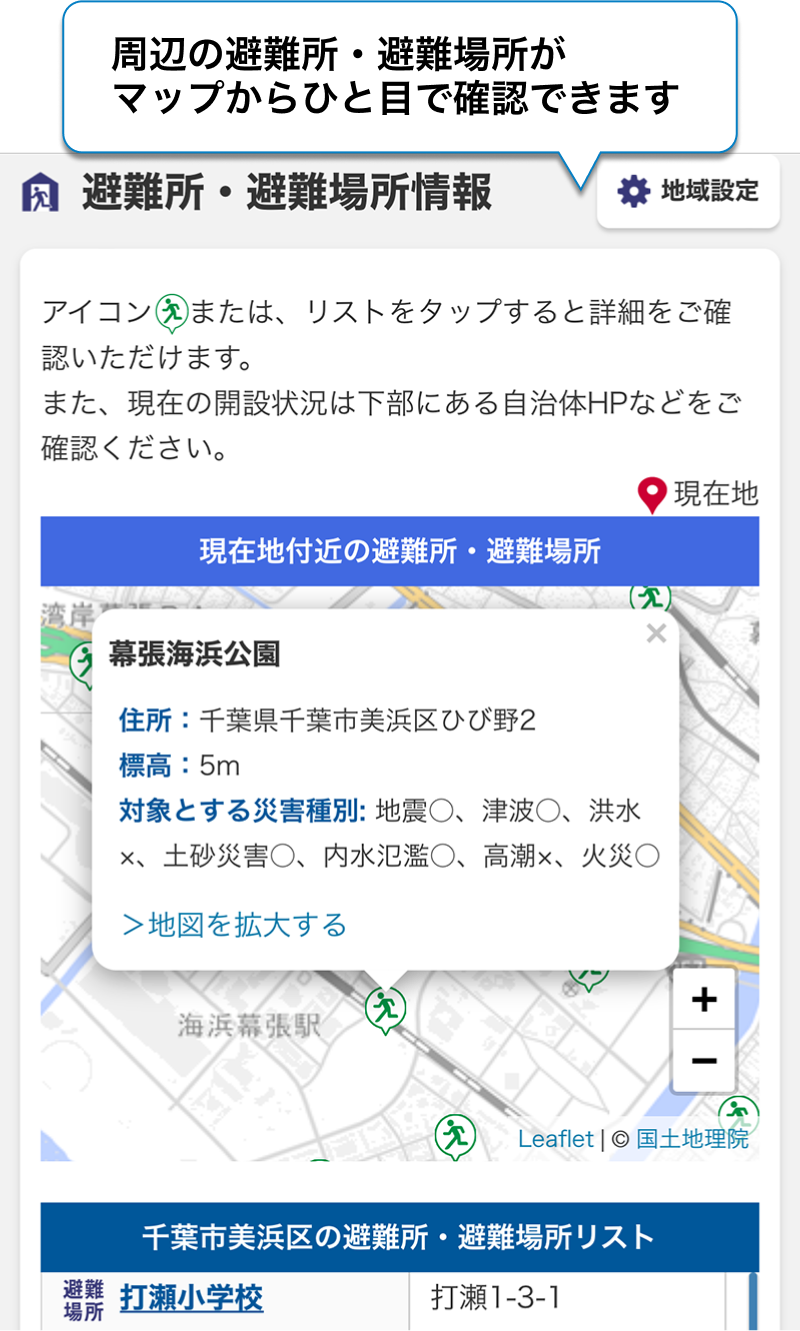Close the 幕張海浜公園 popup
The width and height of the screenshot is (800, 1331).
pyautogui.click(x=656, y=633)
